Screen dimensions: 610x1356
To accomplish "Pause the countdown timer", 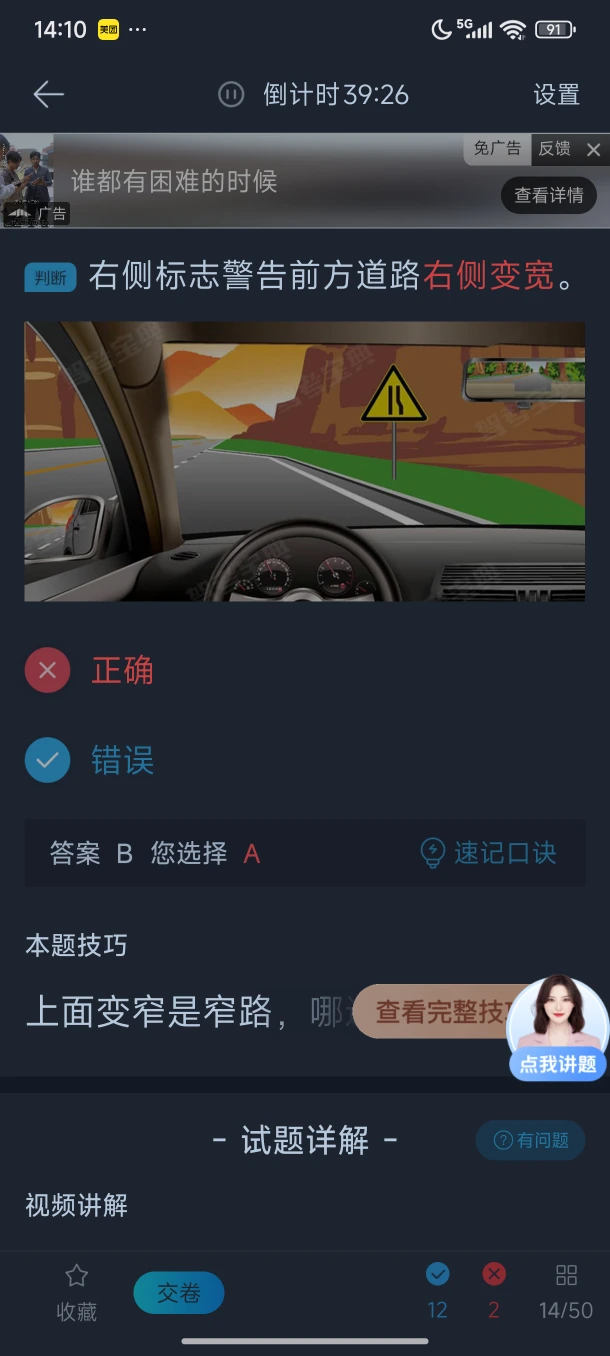I will (231, 95).
